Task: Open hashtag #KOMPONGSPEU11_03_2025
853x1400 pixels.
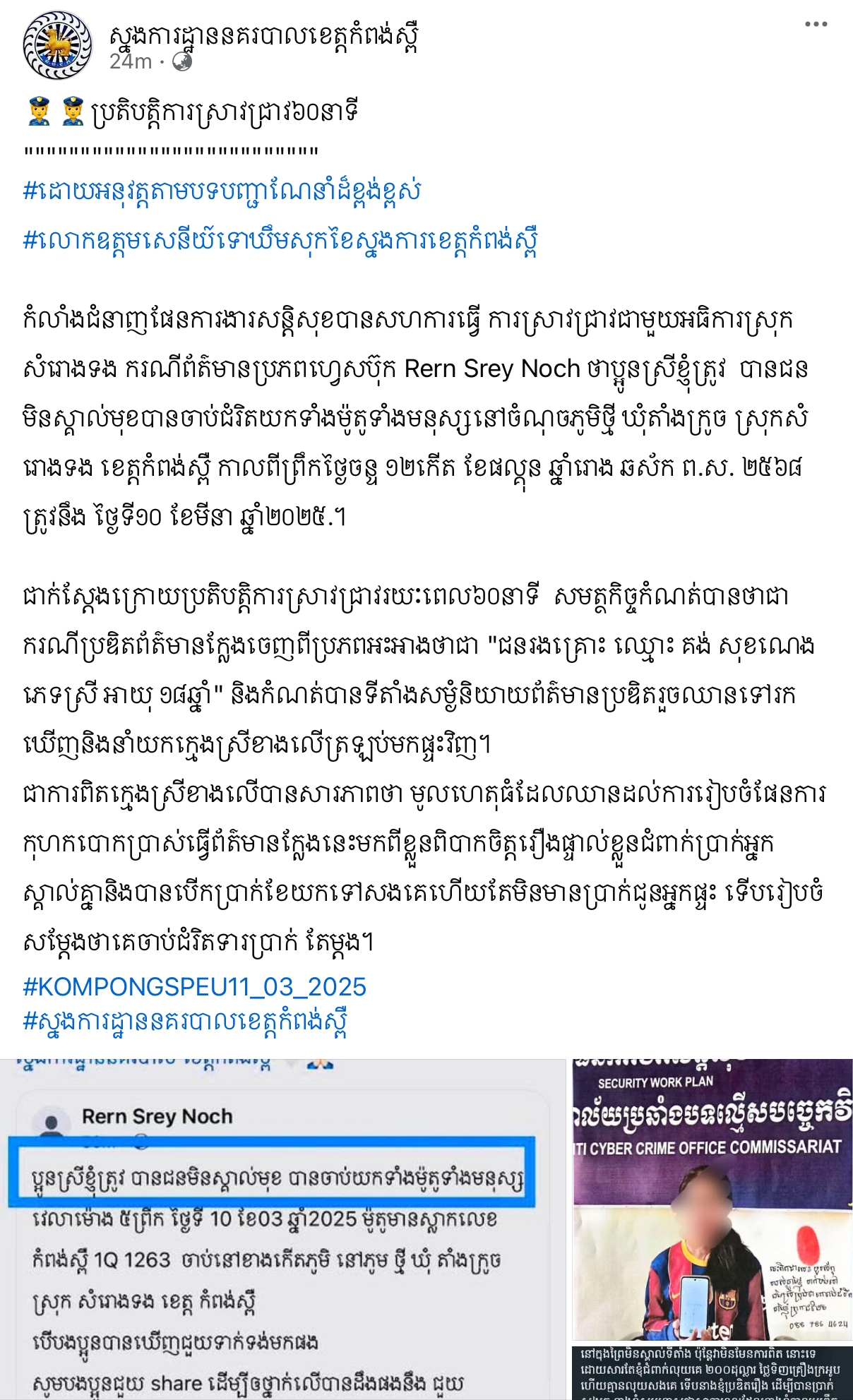Action: 195,986
